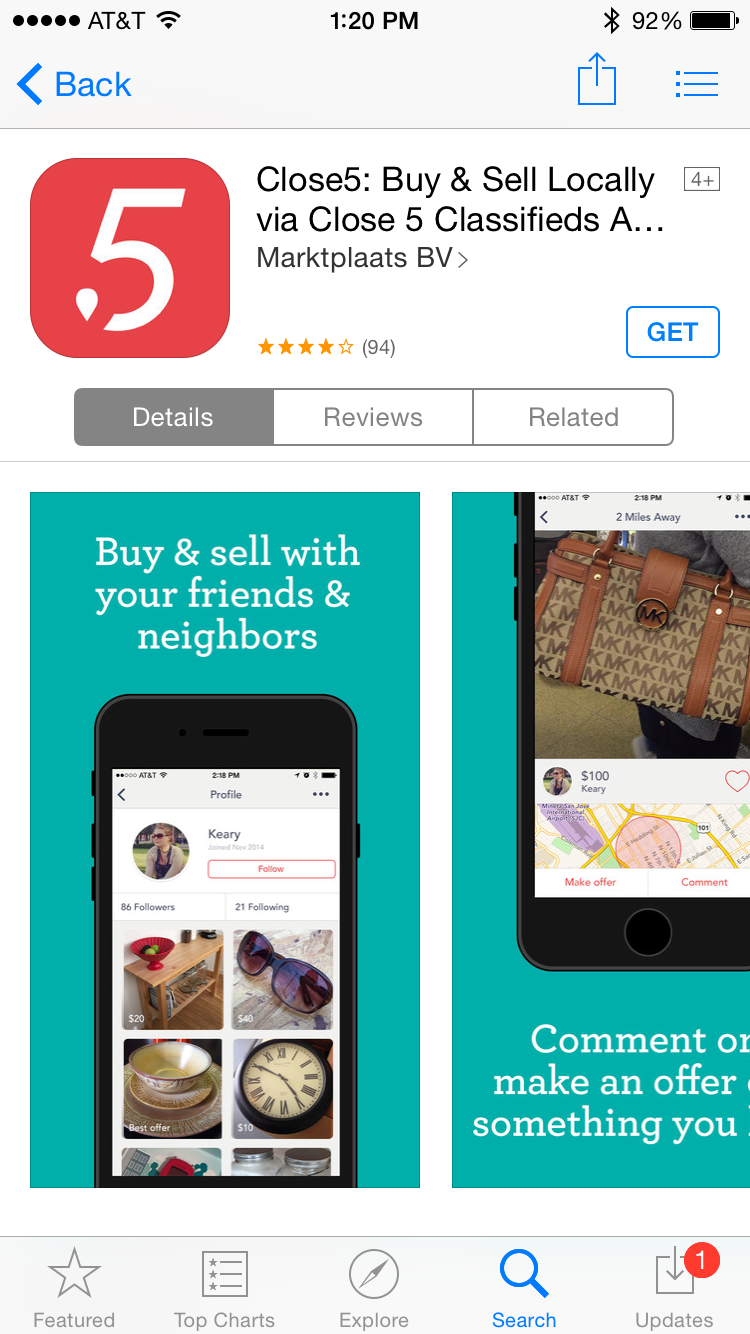
Task: Go back to the previous page
Action: point(75,85)
